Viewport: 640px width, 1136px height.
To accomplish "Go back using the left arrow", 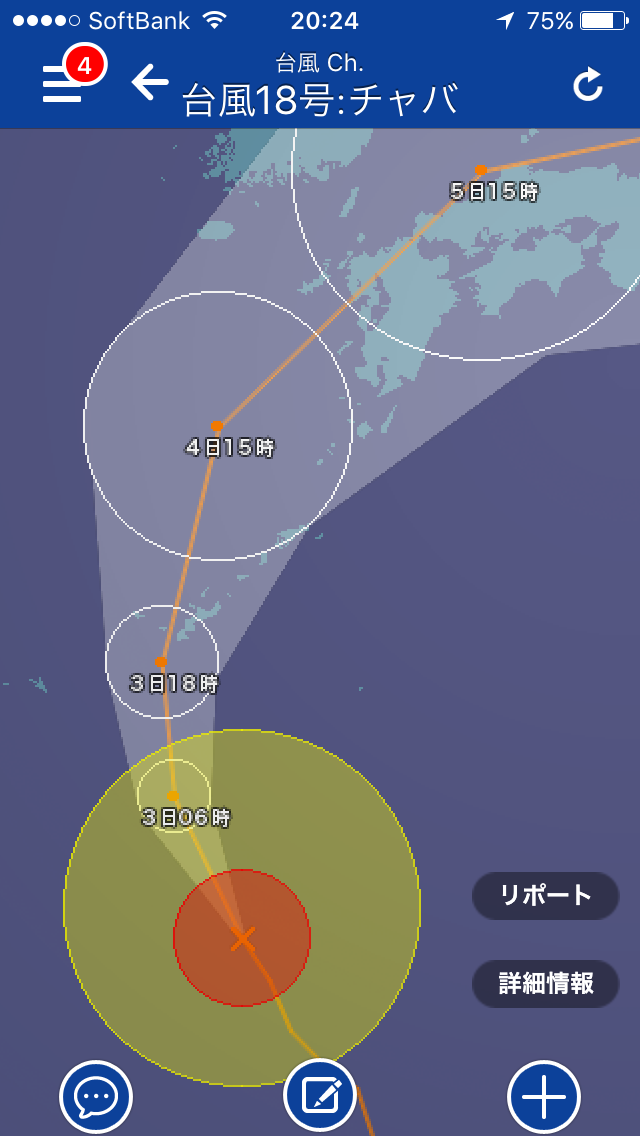I will [x=150, y=82].
